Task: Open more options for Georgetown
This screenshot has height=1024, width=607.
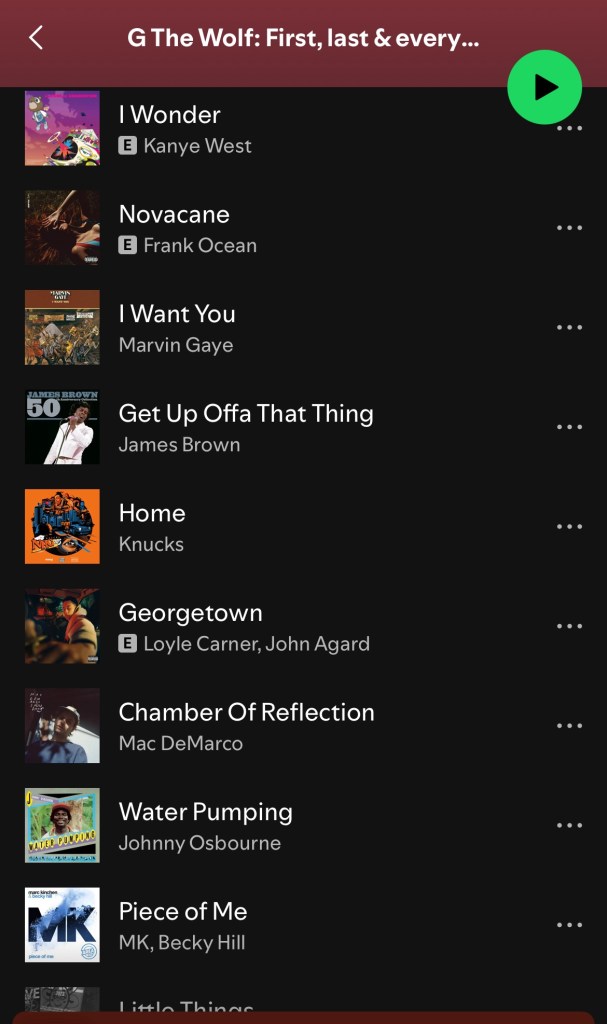Action: [569, 627]
